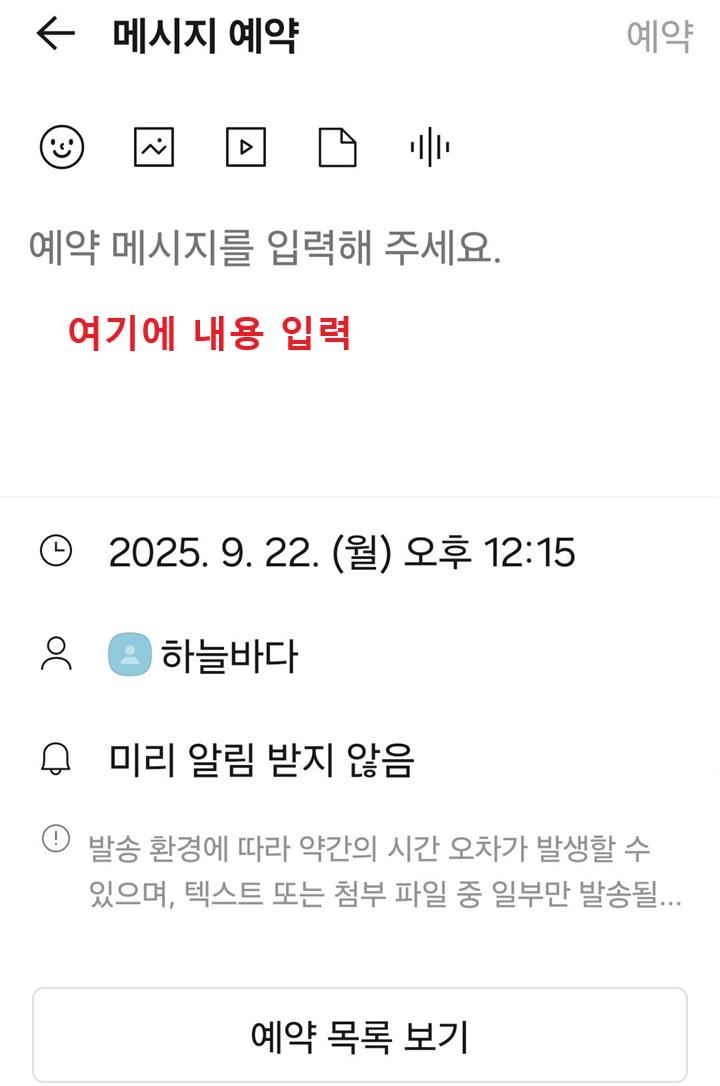Screen dimensions: 720x1086
Task: Attach a video using the video icon
Action: coord(245,147)
